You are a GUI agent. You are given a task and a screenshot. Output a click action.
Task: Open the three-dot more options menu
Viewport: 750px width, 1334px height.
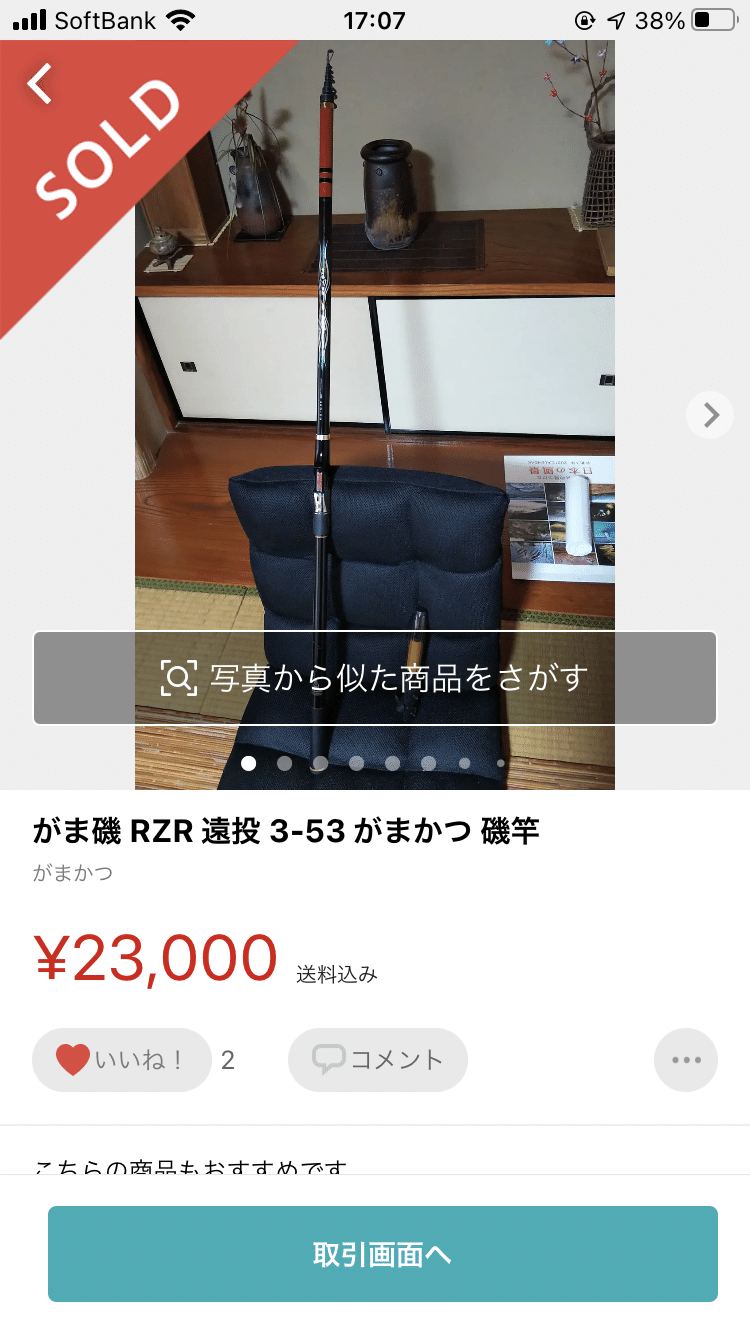[685, 1059]
